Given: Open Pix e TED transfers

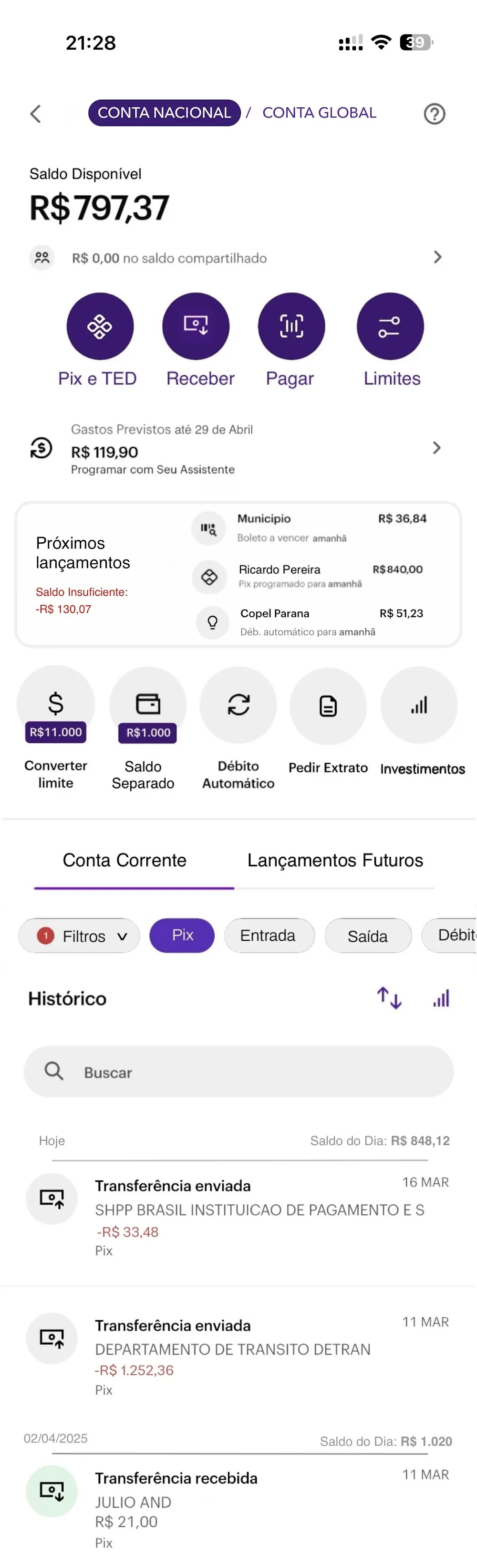Looking at the screenshot, I should (x=100, y=326).
